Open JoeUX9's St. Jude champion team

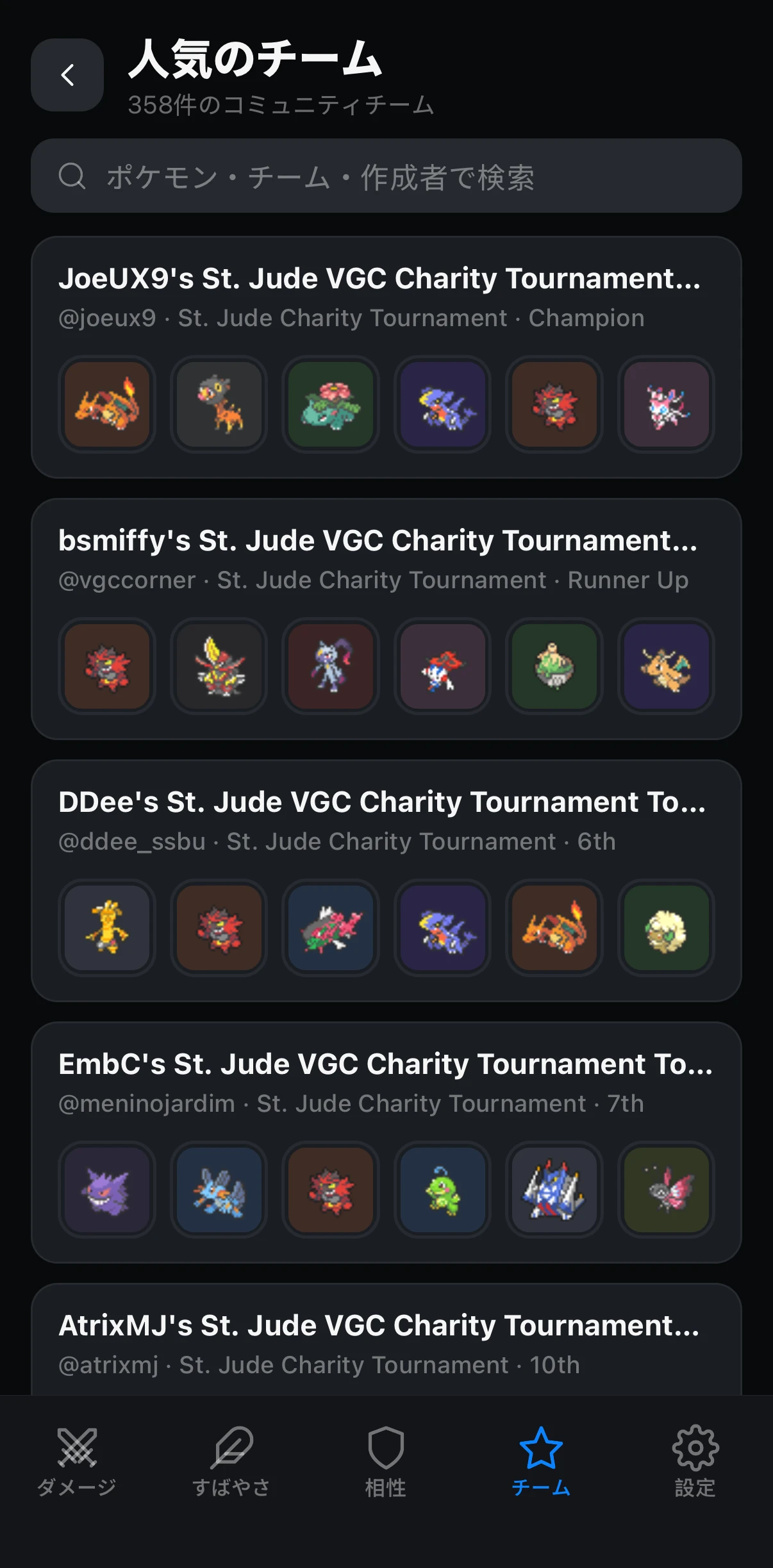(386, 357)
